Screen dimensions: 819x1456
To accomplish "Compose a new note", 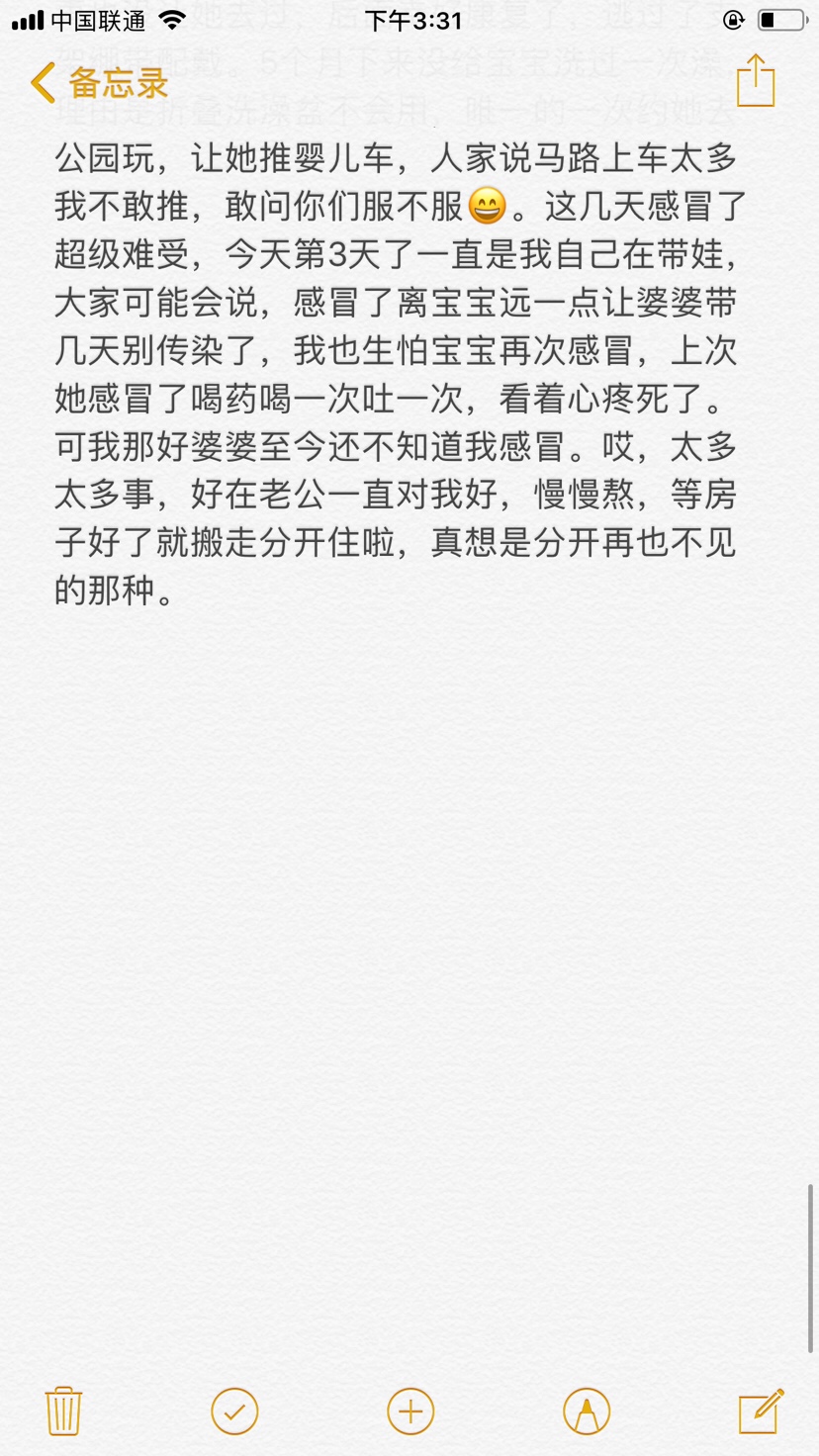I will tap(762, 1410).
